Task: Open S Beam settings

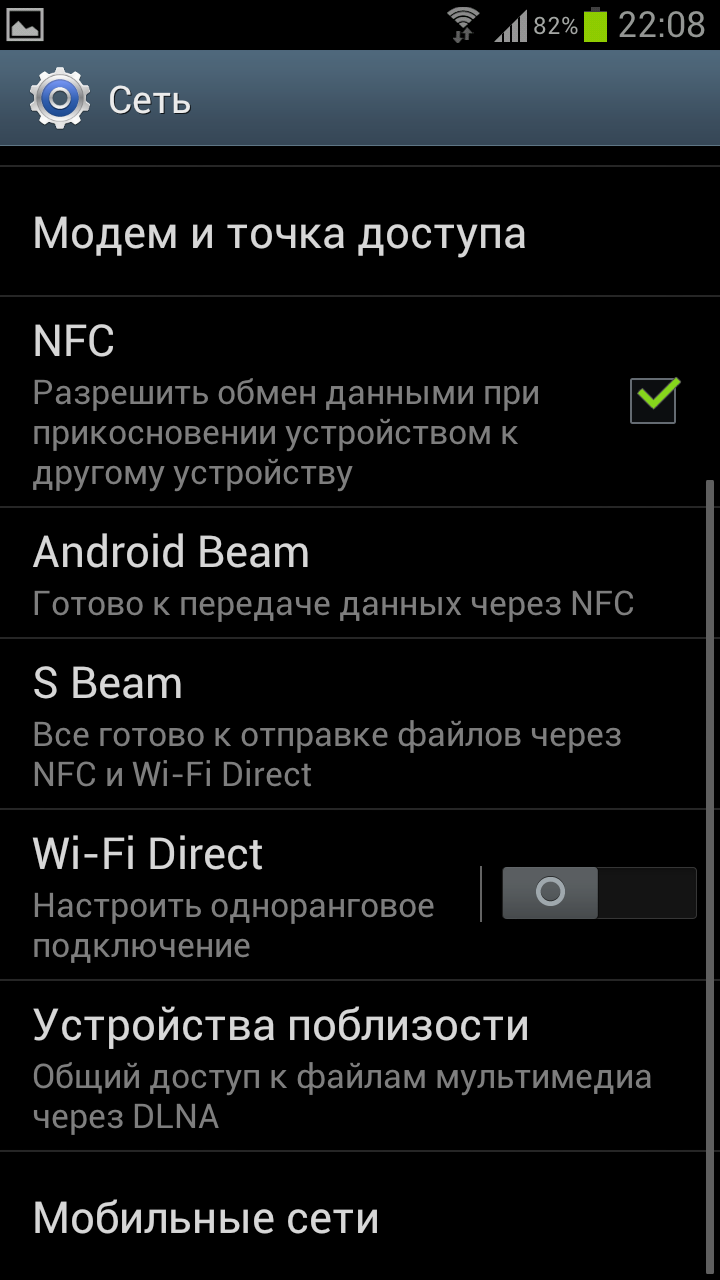Action: point(327,724)
